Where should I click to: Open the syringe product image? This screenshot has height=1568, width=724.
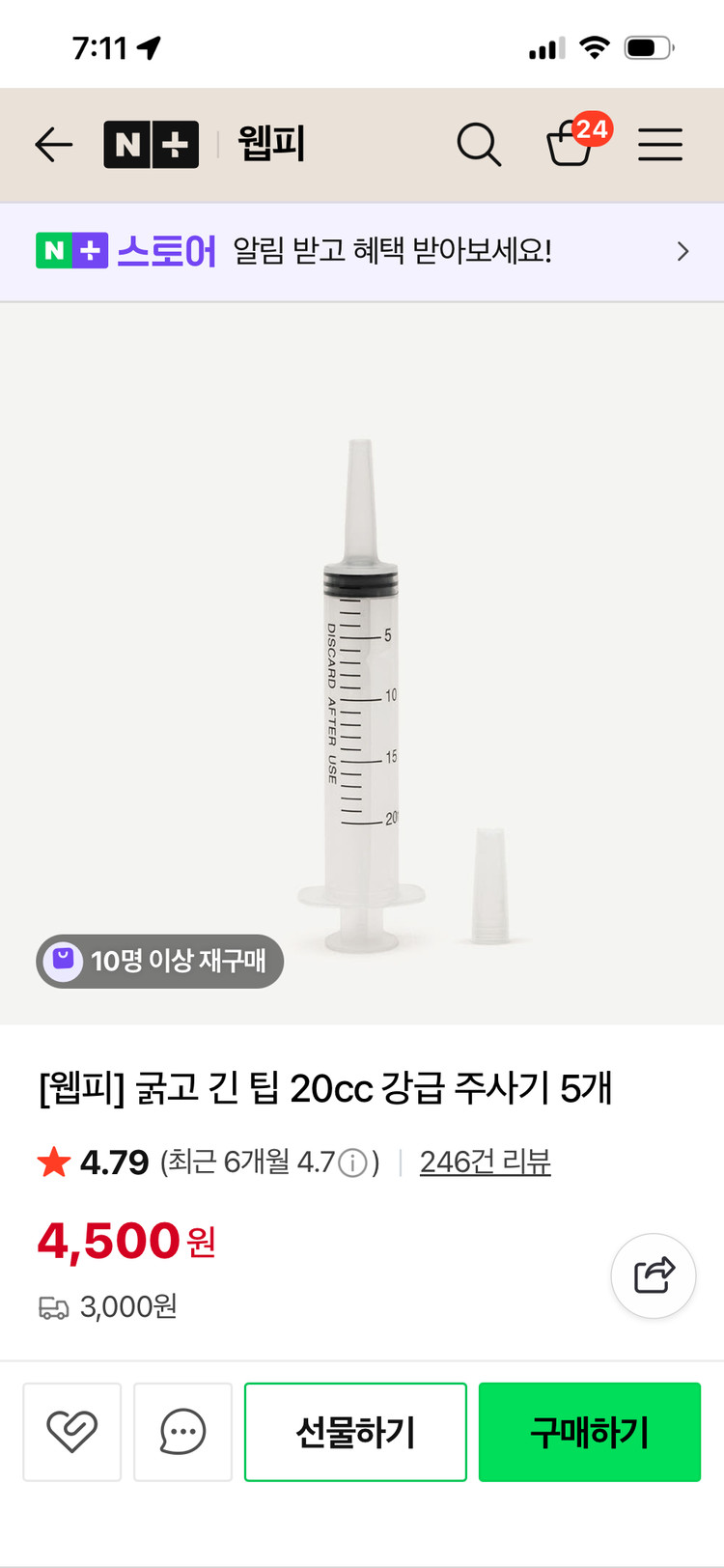point(362,663)
